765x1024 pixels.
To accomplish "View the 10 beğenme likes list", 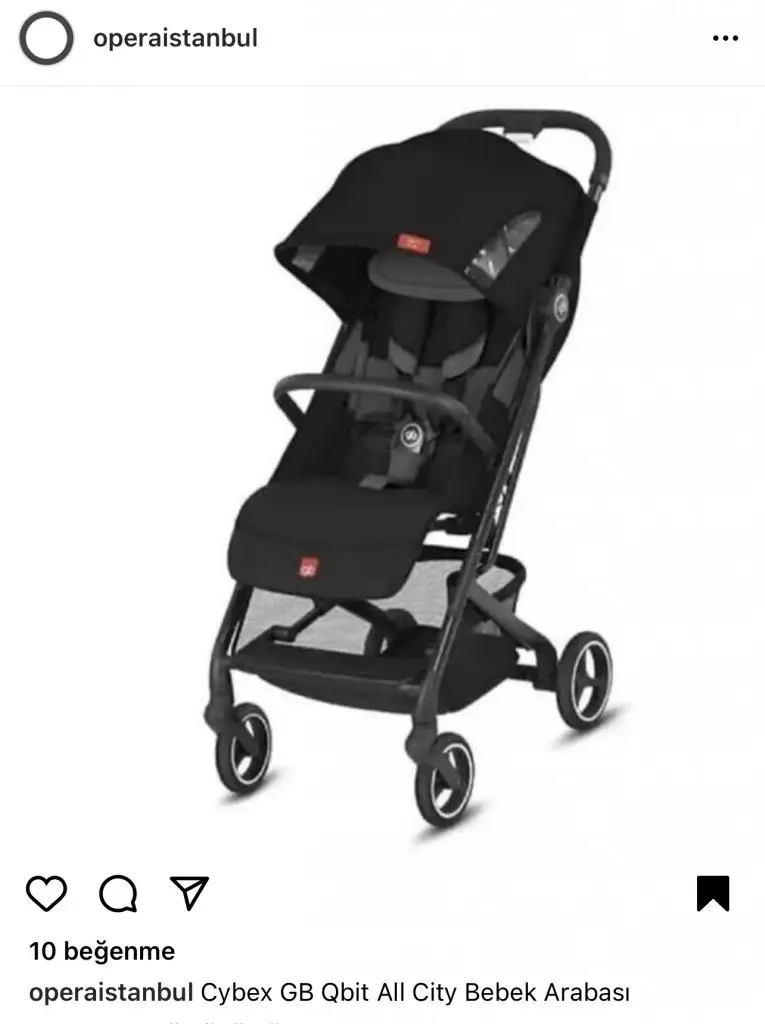I will (x=103, y=951).
